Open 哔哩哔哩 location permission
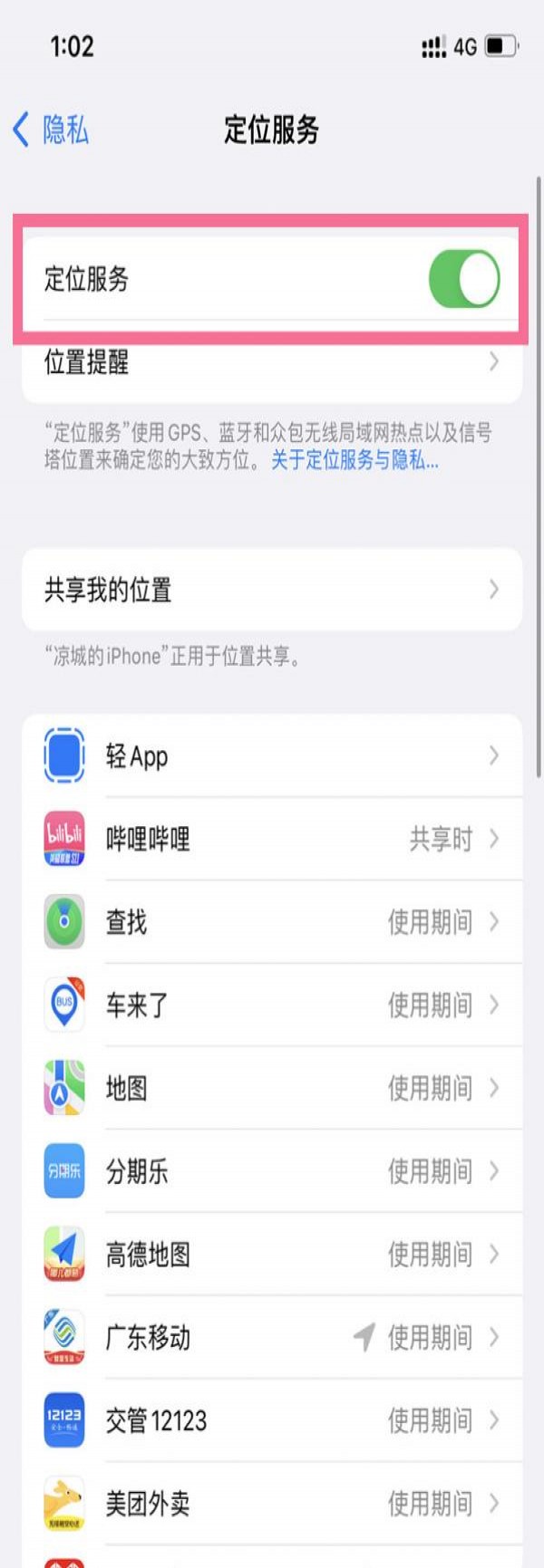Screen dimensions: 544x1568 point(272,839)
